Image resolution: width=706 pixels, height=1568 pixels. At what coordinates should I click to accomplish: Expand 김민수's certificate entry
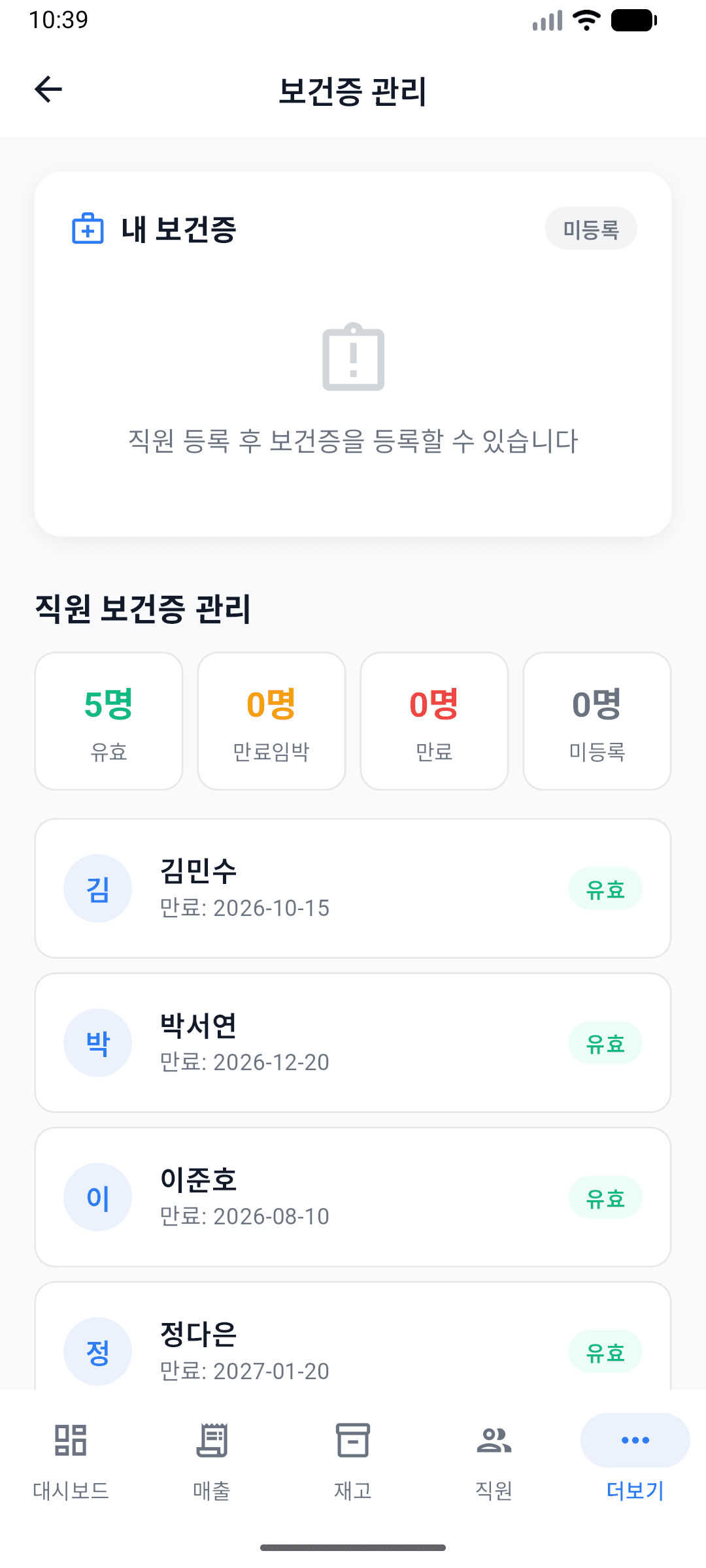point(353,887)
